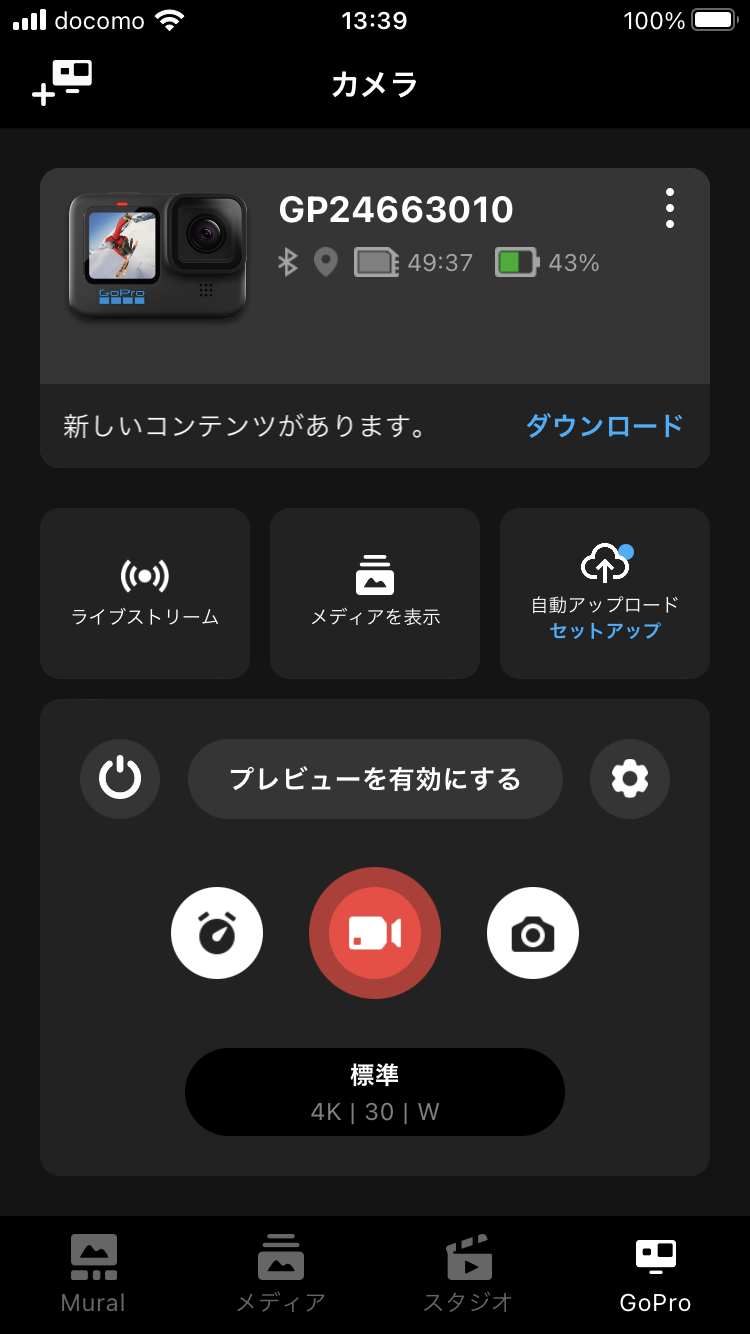Go to the スタジオ tab
The height and width of the screenshot is (1334, 750).
[x=468, y=1274]
